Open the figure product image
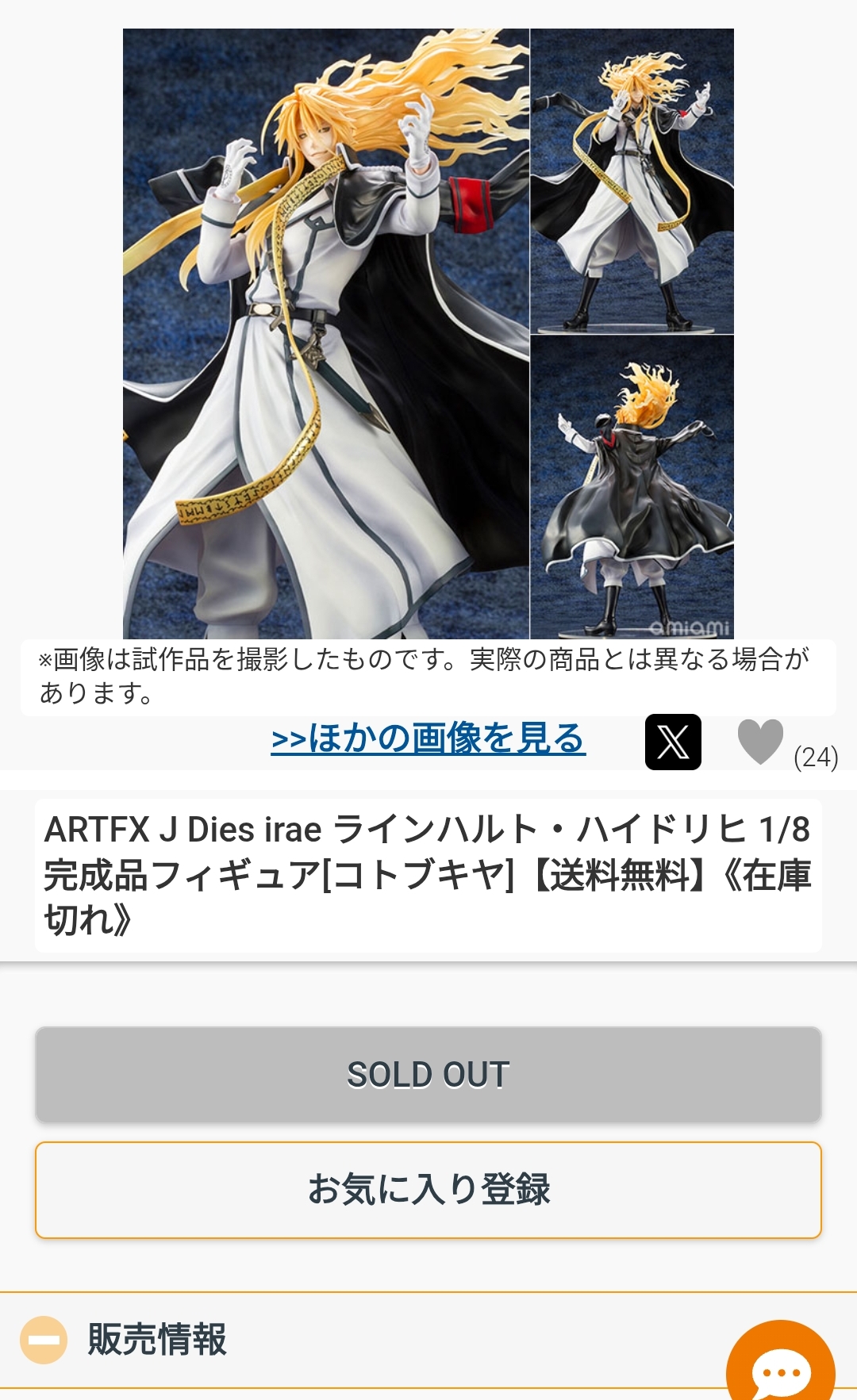The height and width of the screenshot is (1400, 857). click(428, 333)
